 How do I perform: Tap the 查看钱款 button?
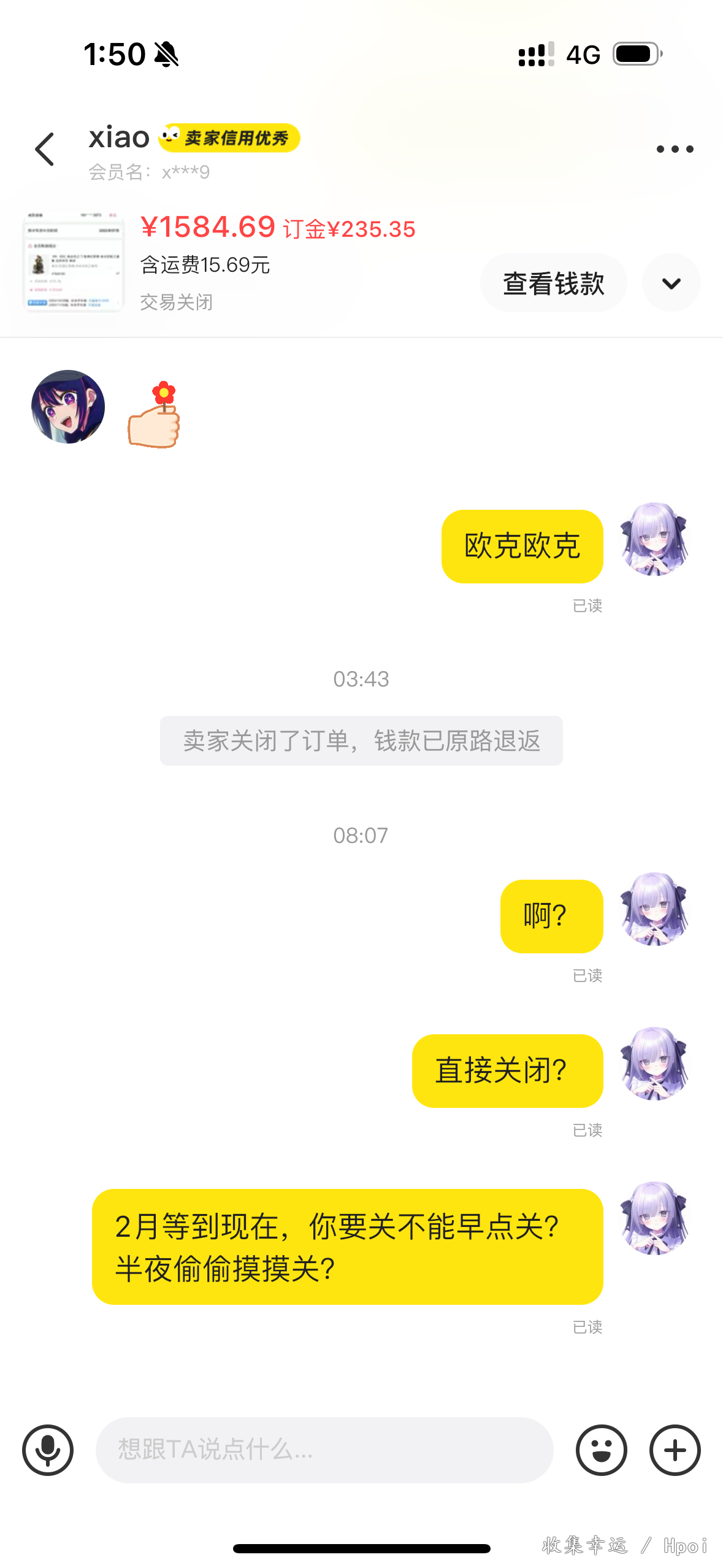[553, 283]
